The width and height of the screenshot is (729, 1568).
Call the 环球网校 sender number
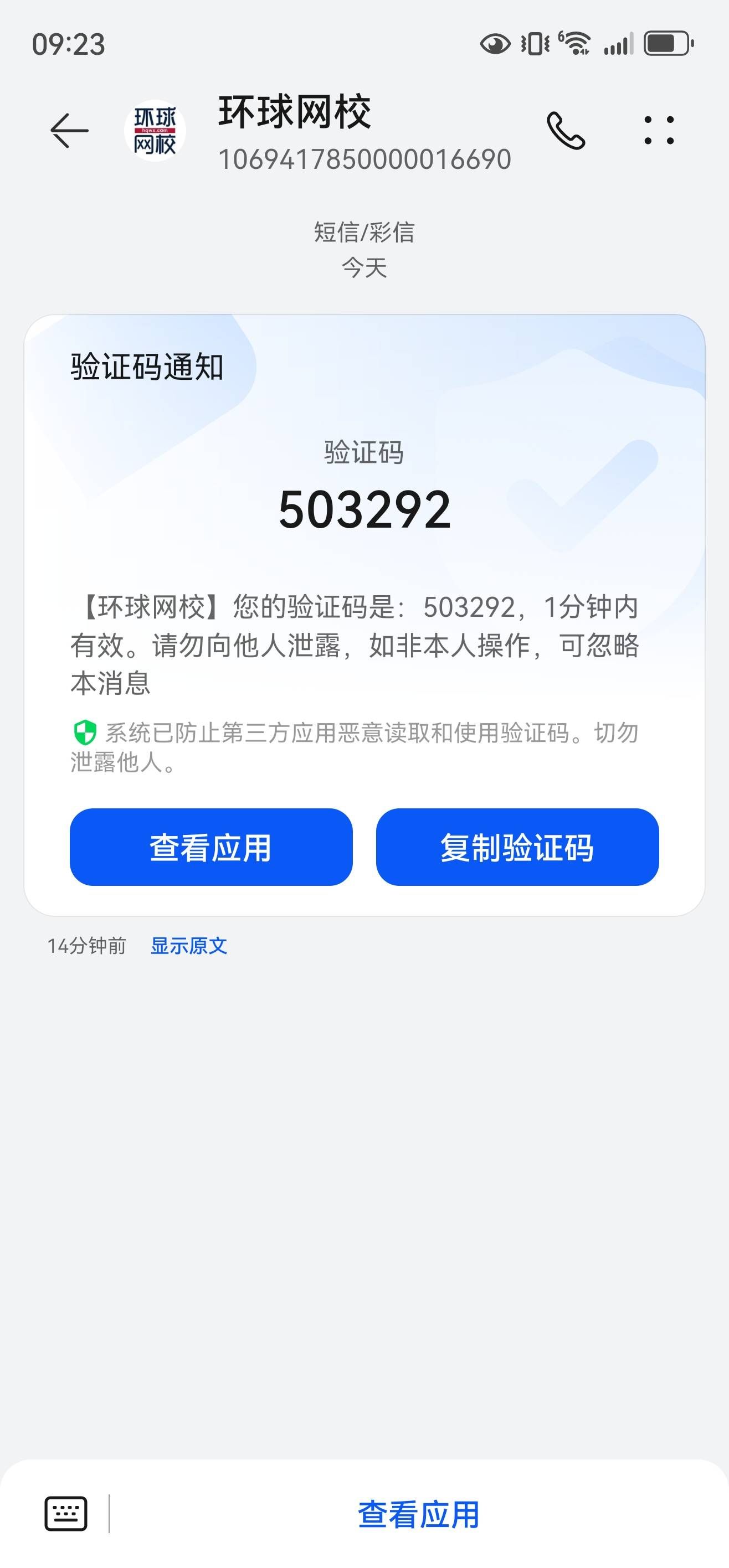click(566, 130)
